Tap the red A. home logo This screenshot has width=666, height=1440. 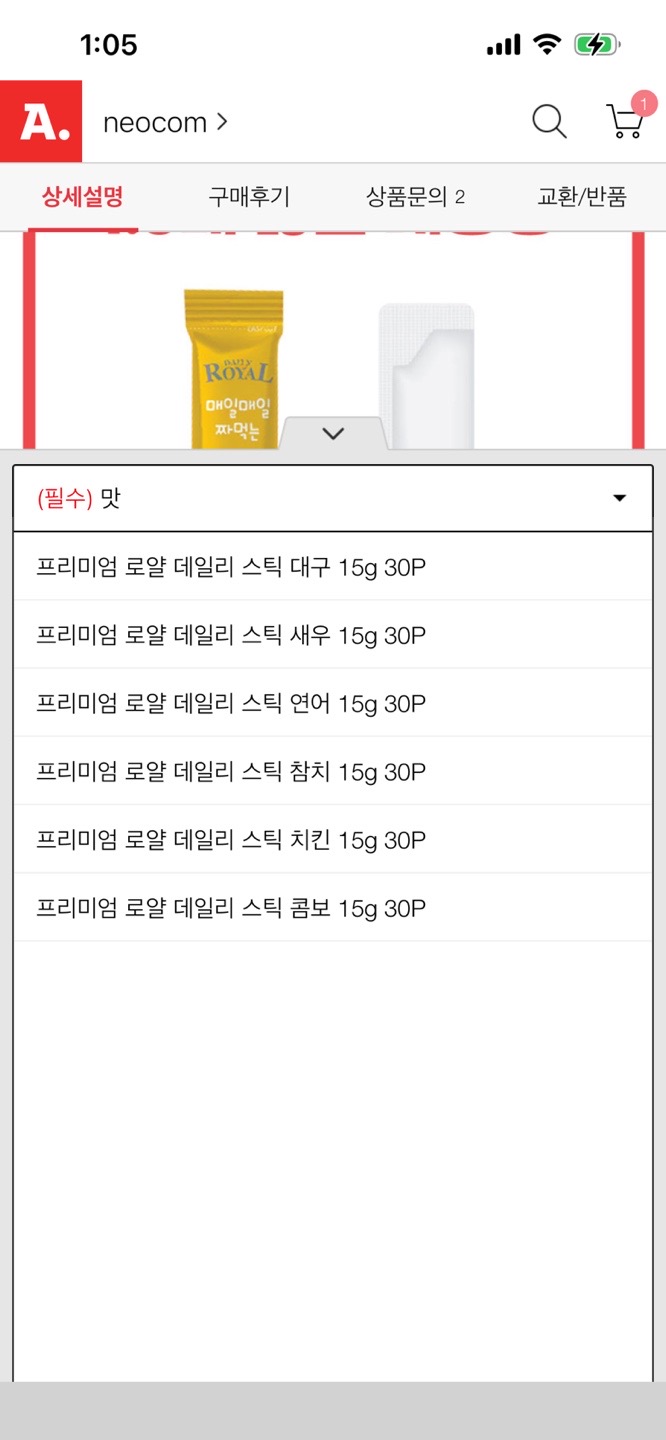tap(41, 122)
